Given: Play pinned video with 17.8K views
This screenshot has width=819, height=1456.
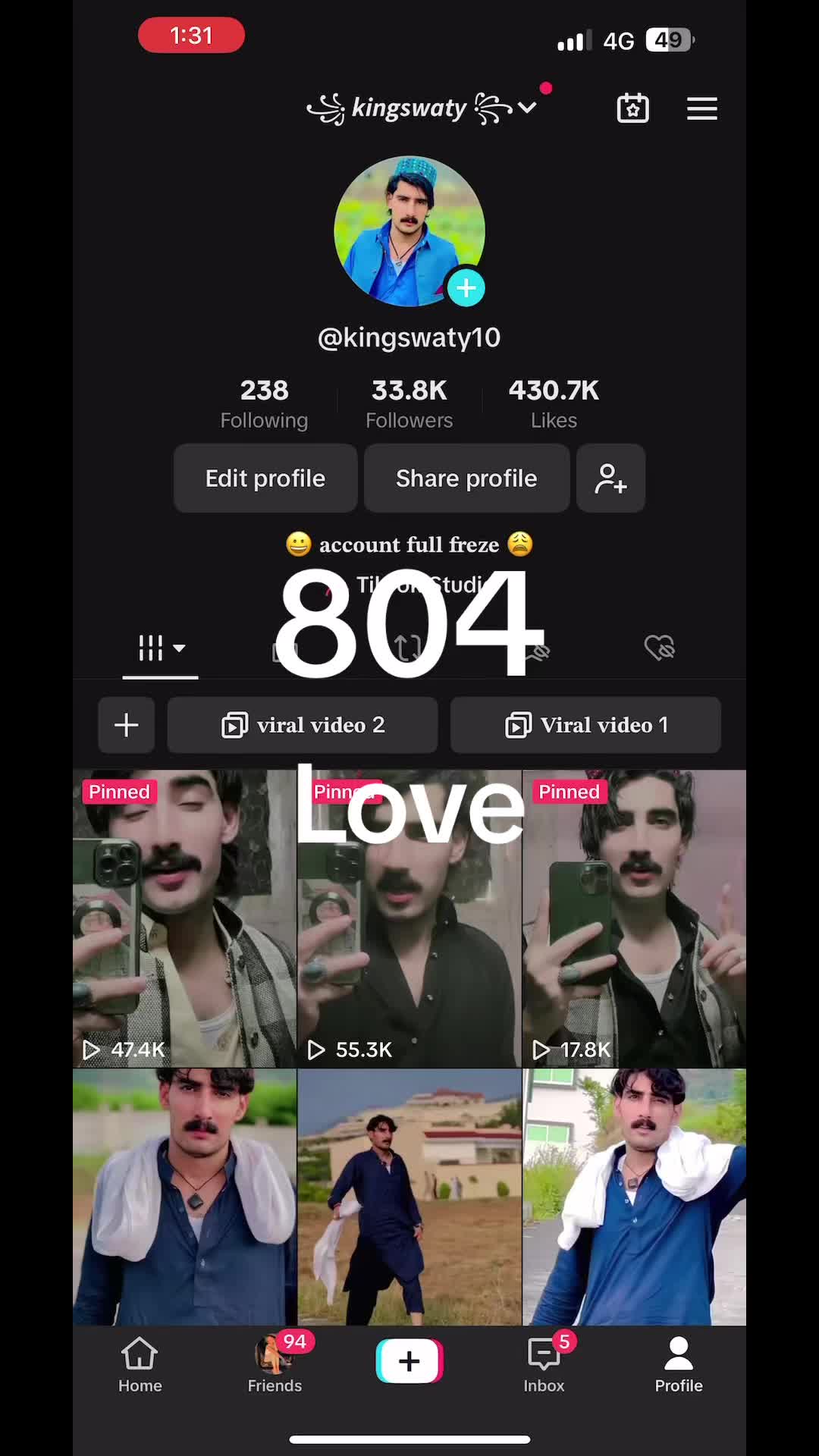Looking at the screenshot, I should 634,918.
